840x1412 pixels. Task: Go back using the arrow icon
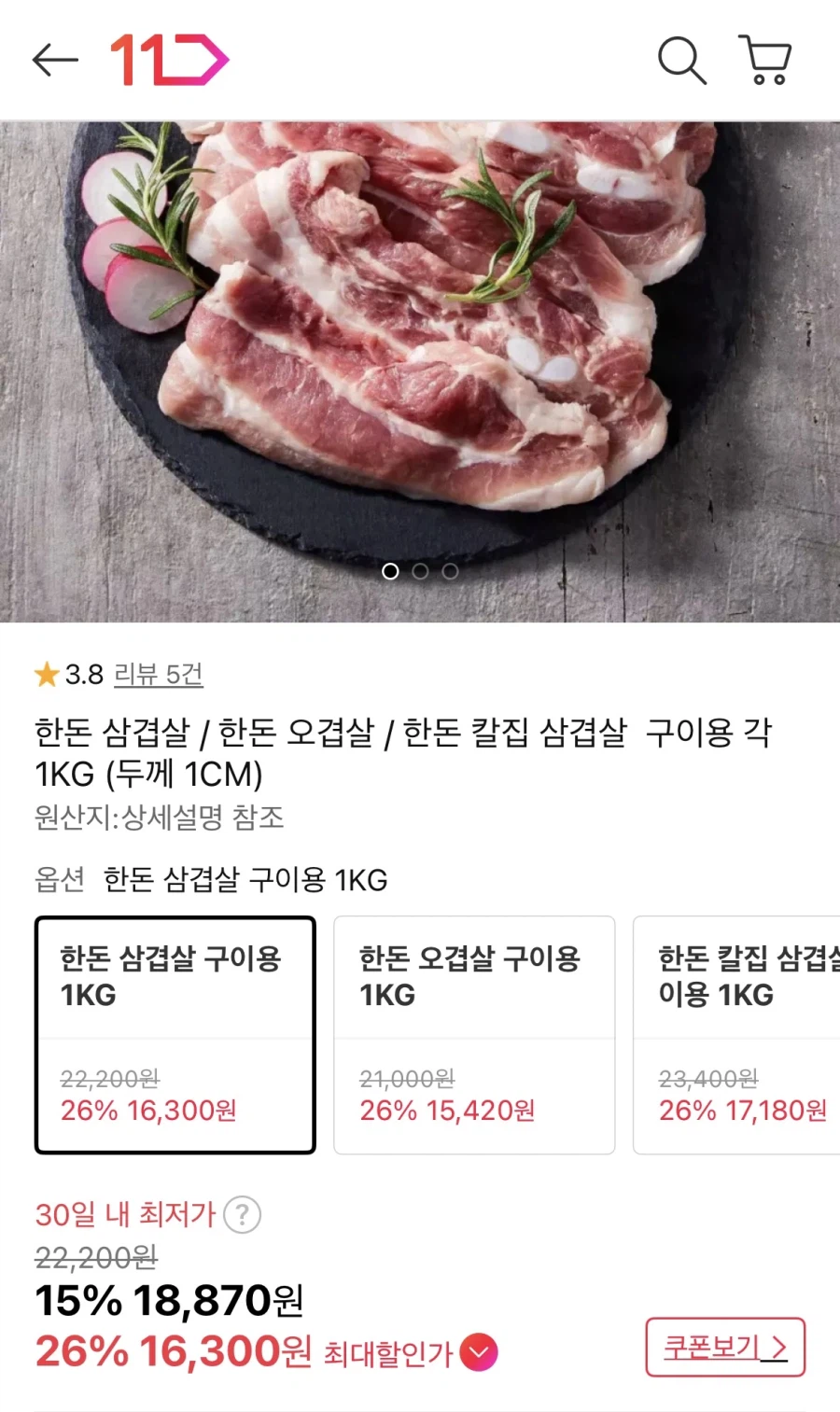[x=55, y=61]
